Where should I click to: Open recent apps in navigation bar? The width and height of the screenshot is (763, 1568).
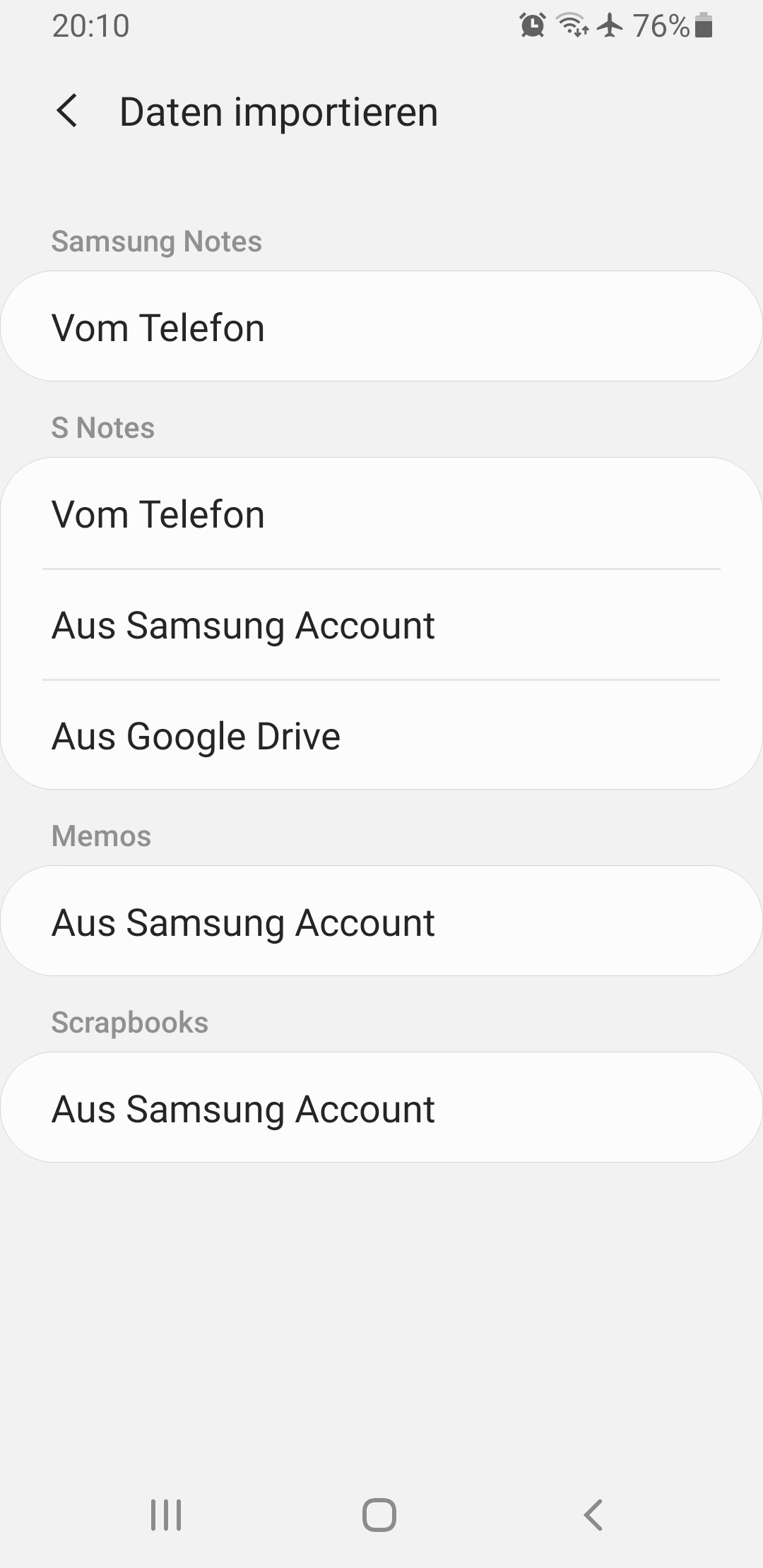[166, 1514]
